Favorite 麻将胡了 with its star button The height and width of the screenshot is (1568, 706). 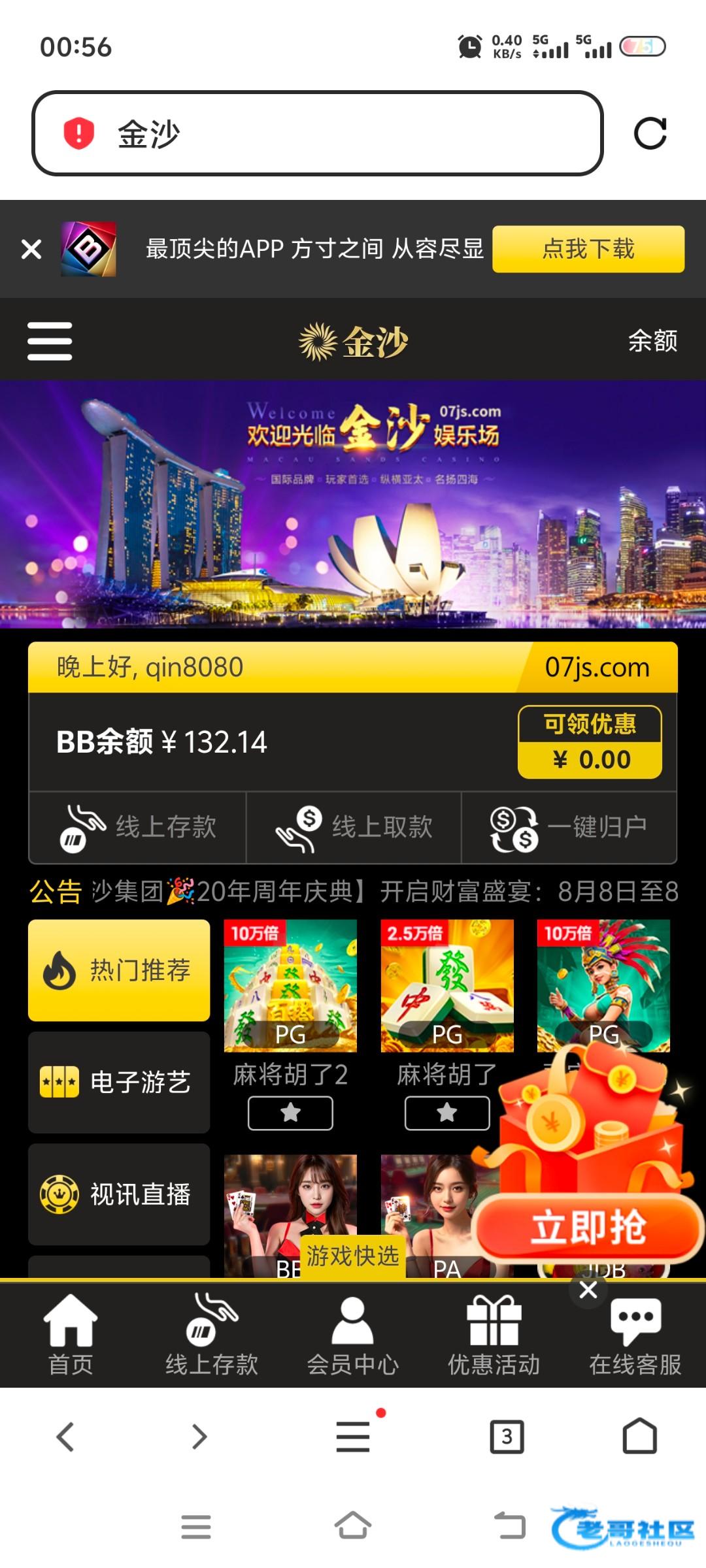(x=447, y=1113)
